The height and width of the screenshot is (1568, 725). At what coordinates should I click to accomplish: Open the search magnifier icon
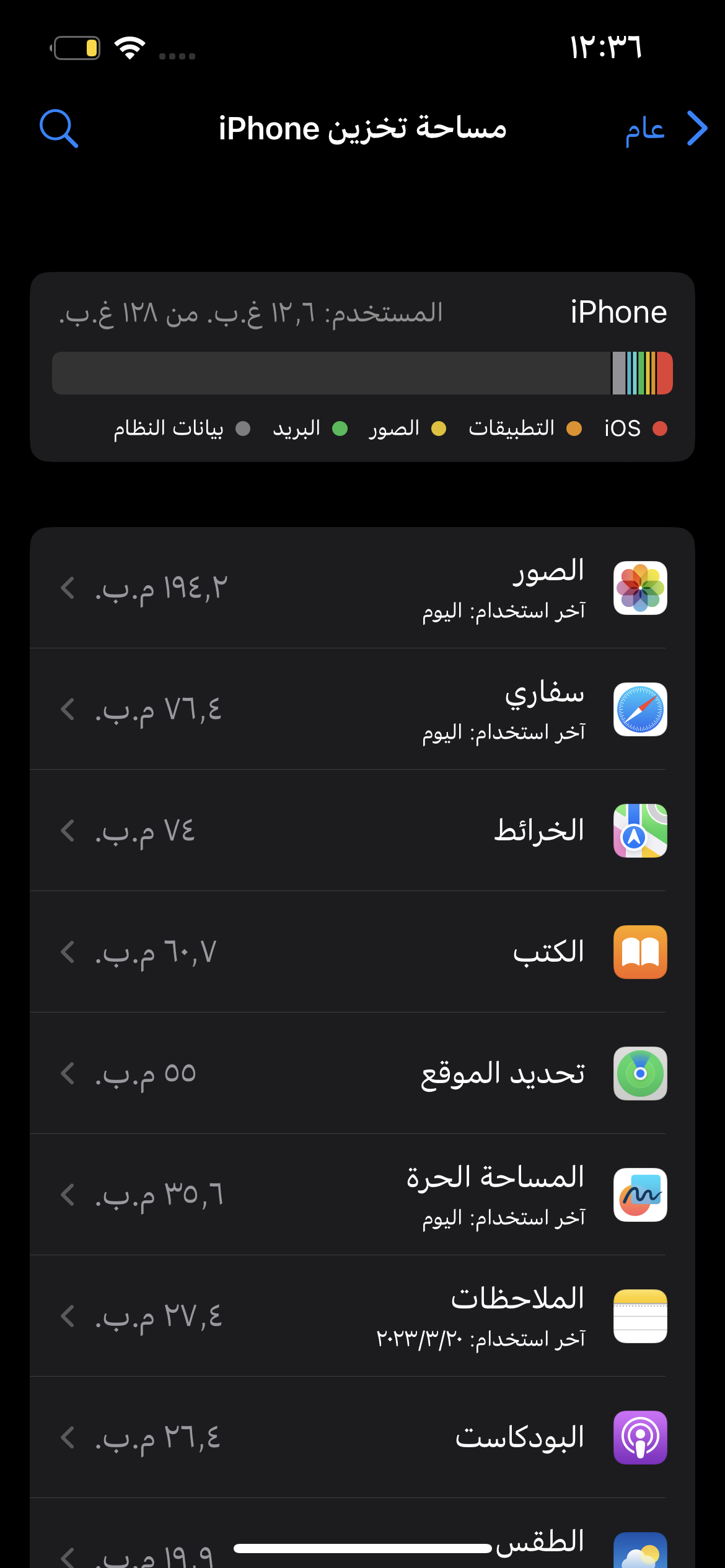59,129
